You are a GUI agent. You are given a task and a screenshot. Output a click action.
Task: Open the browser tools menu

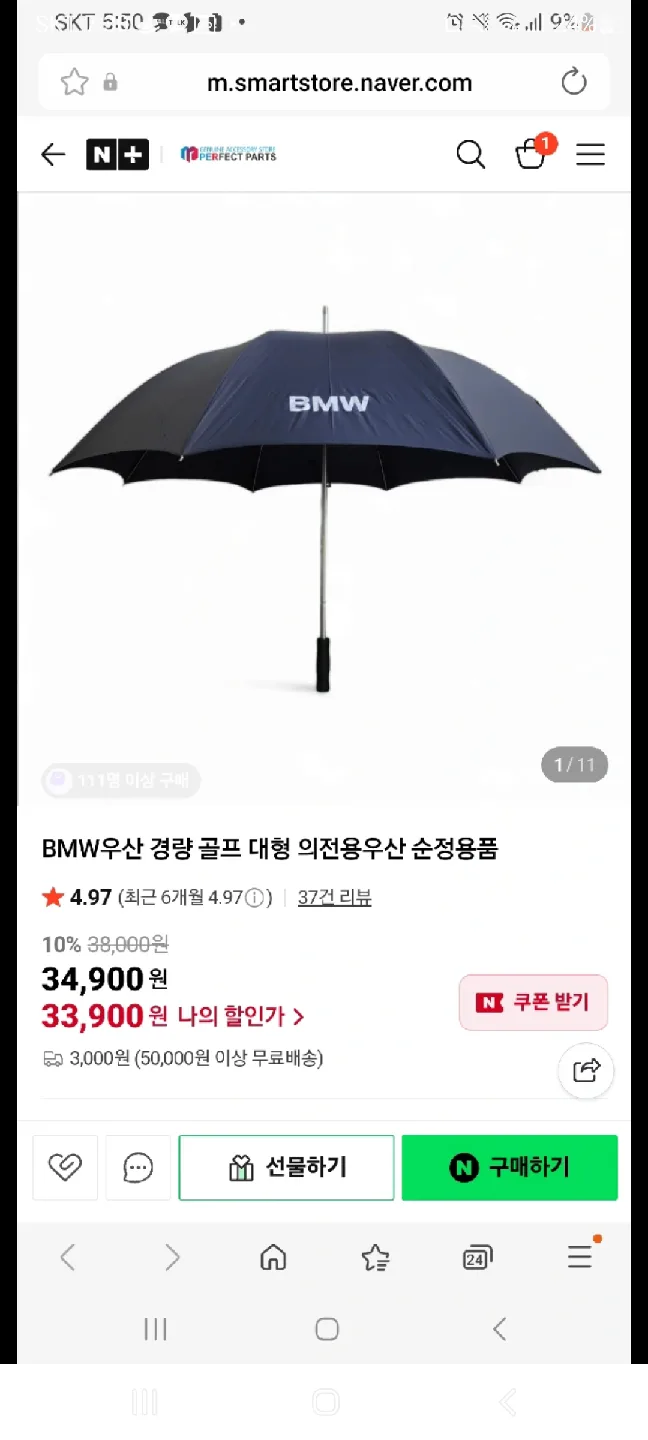click(x=580, y=1257)
